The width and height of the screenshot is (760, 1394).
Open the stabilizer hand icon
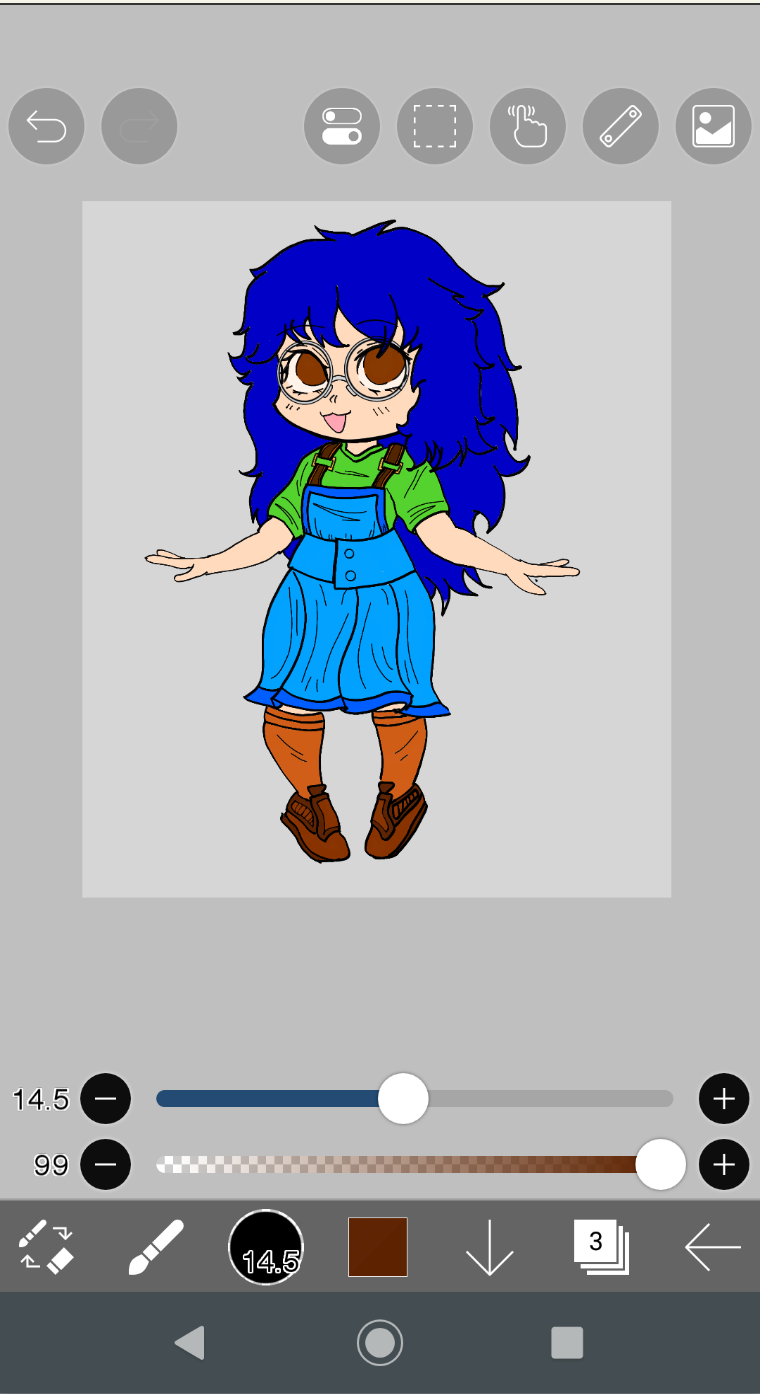coord(528,127)
